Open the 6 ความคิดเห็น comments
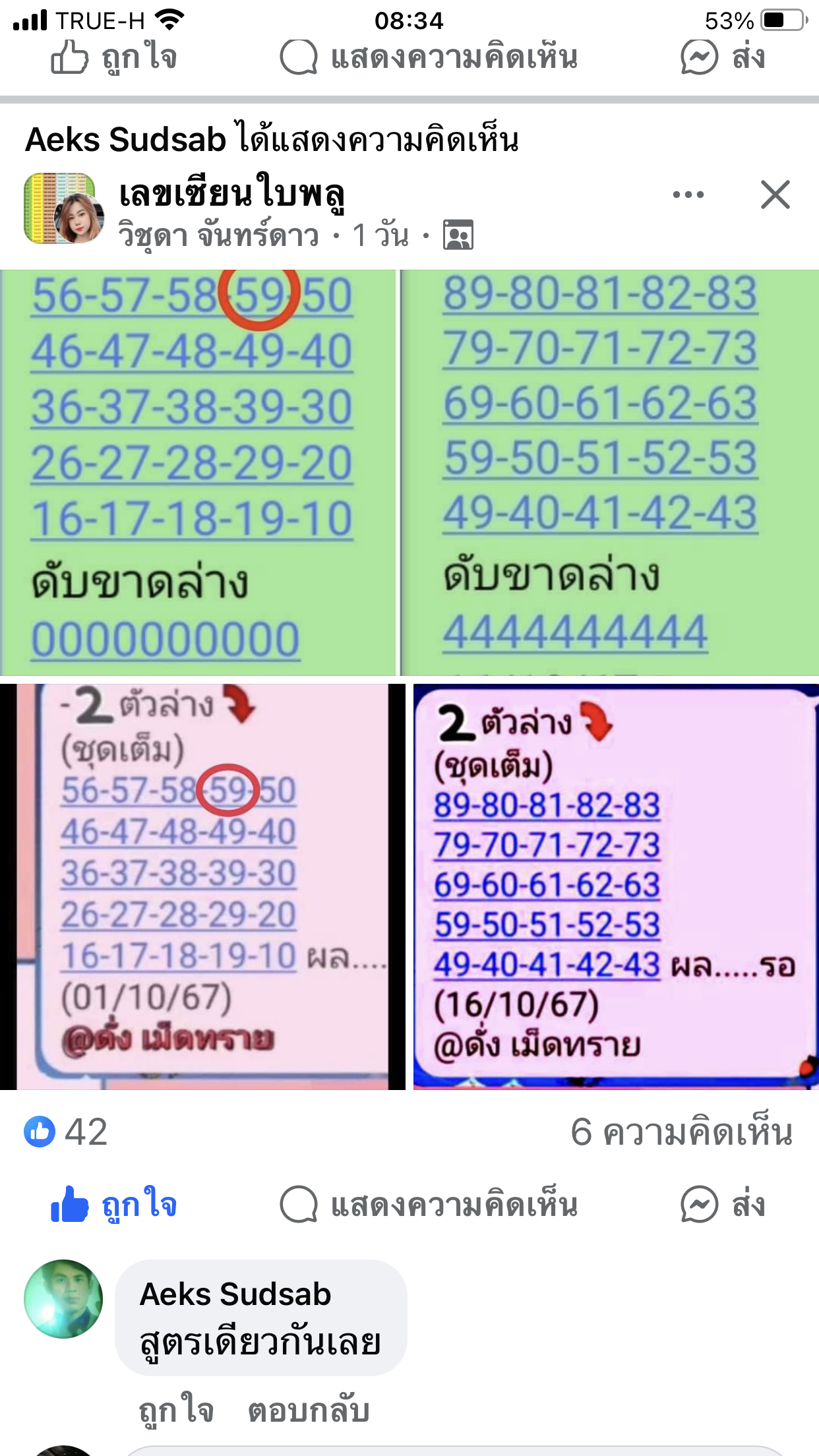This screenshot has width=819, height=1456. pos(681,1132)
